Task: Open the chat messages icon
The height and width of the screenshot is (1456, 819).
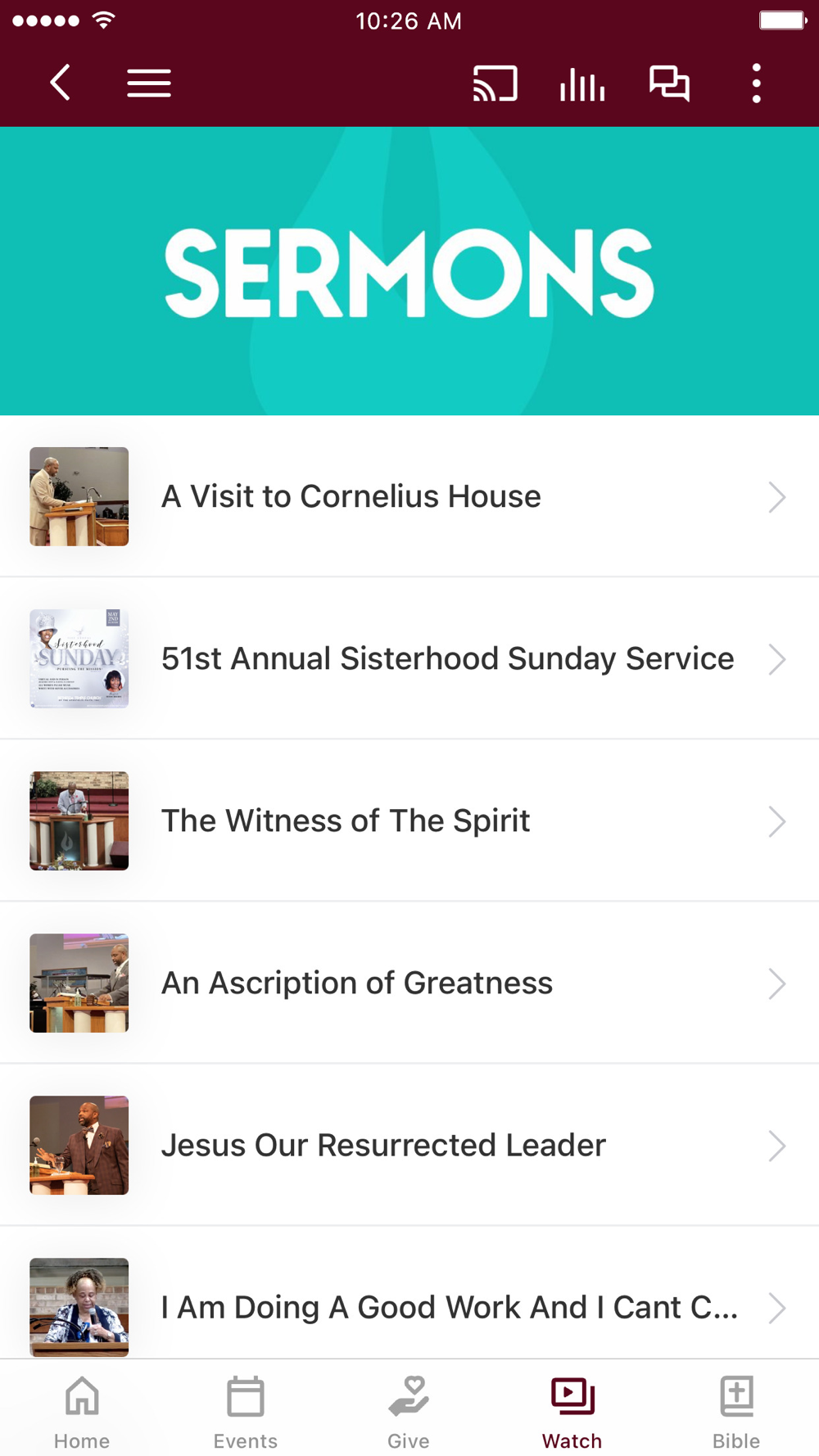Action: click(x=669, y=84)
